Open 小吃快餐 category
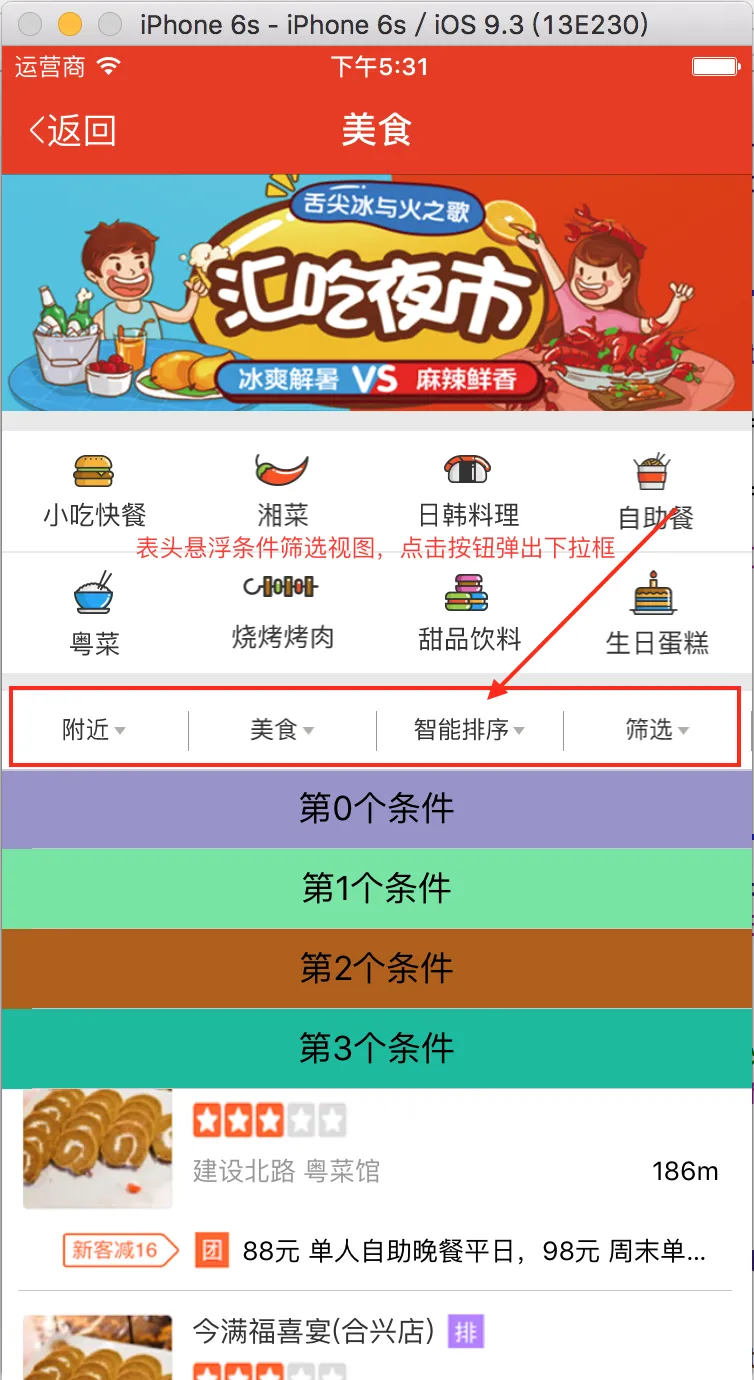 point(94,491)
